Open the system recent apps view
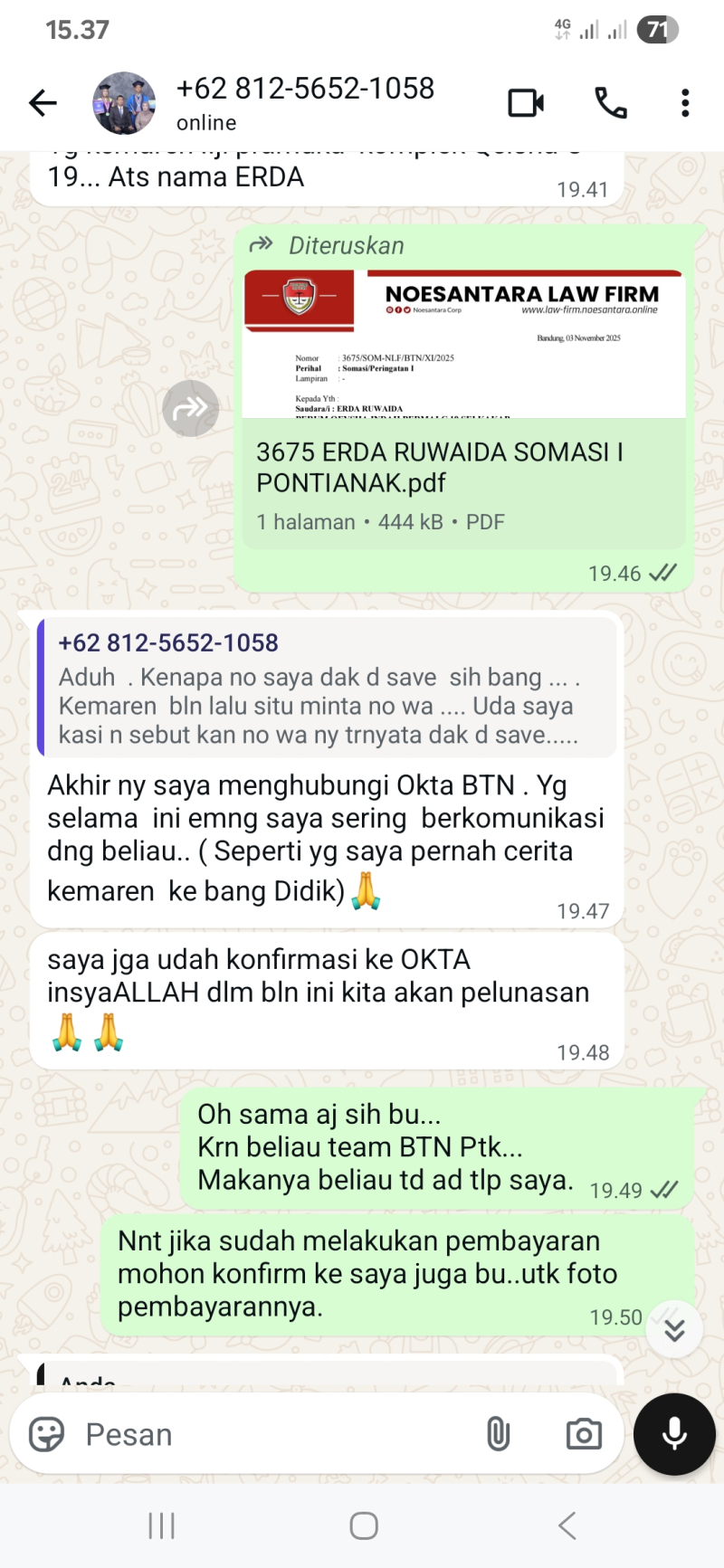 [x=161, y=1526]
